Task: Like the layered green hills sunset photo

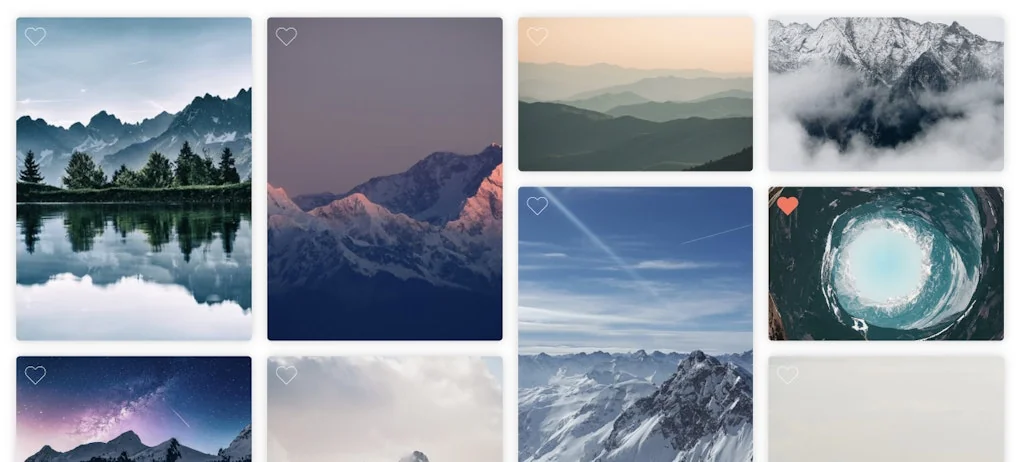Action: pos(537,36)
